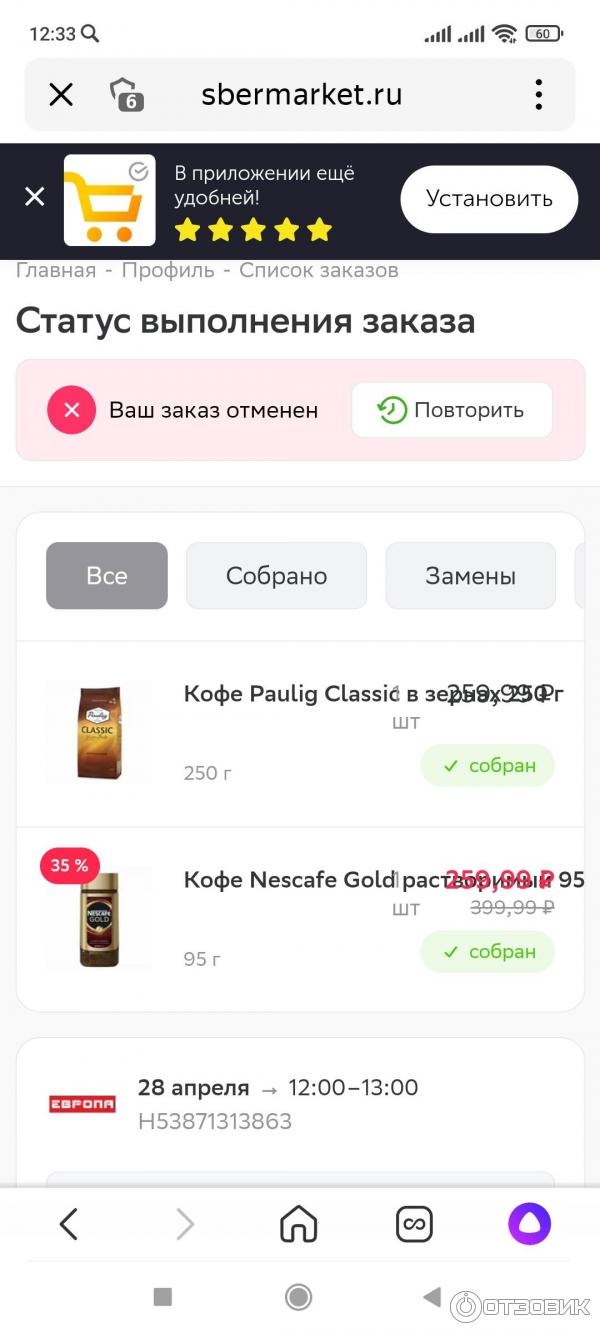This screenshot has height=1333, width=600.
Task: Open the site protection shield icon
Action: (x=125, y=95)
